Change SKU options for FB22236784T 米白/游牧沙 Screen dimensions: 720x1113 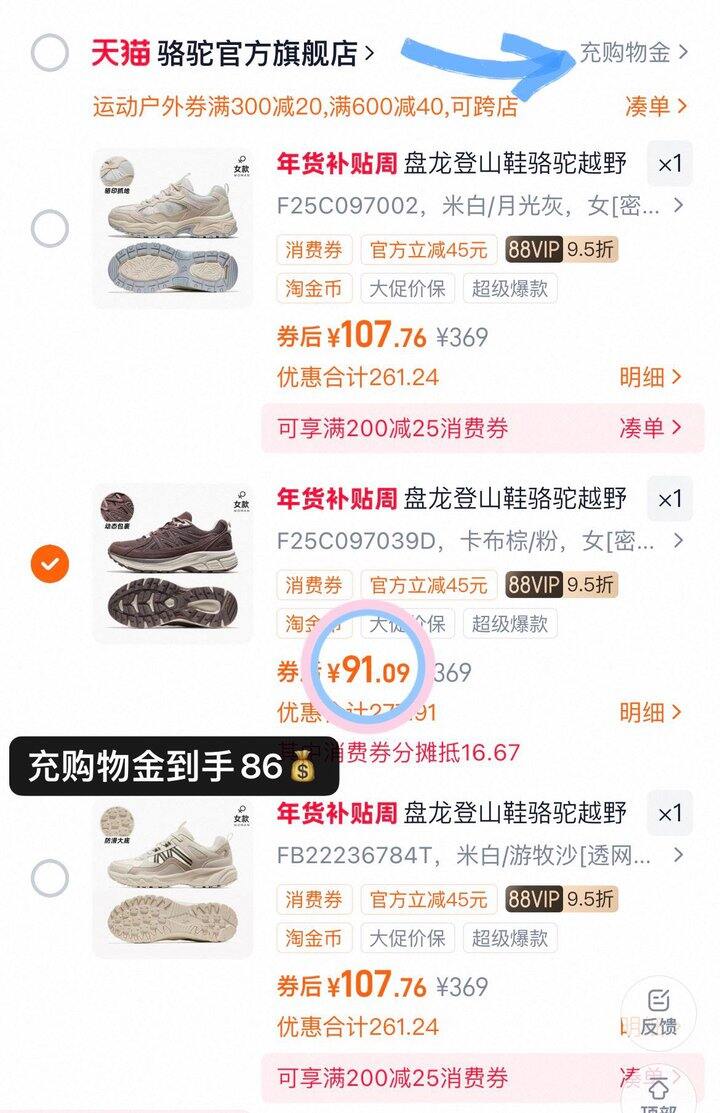(x=480, y=857)
